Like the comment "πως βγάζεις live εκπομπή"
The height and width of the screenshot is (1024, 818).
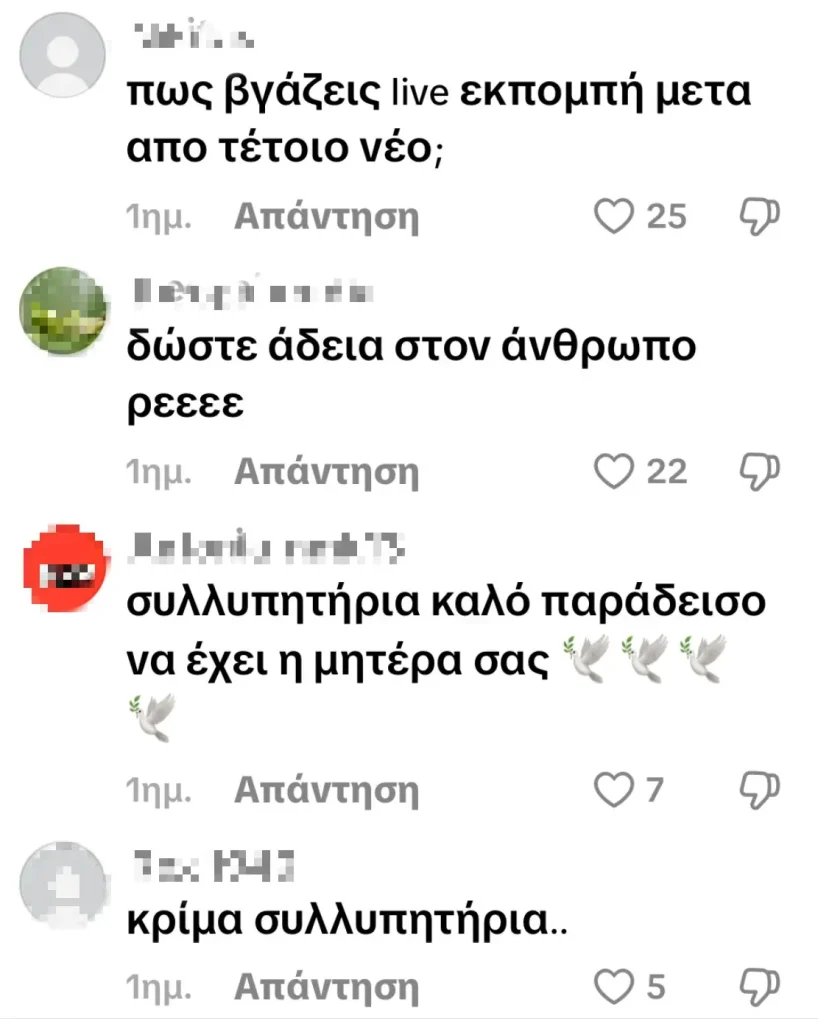pos(615,216)
